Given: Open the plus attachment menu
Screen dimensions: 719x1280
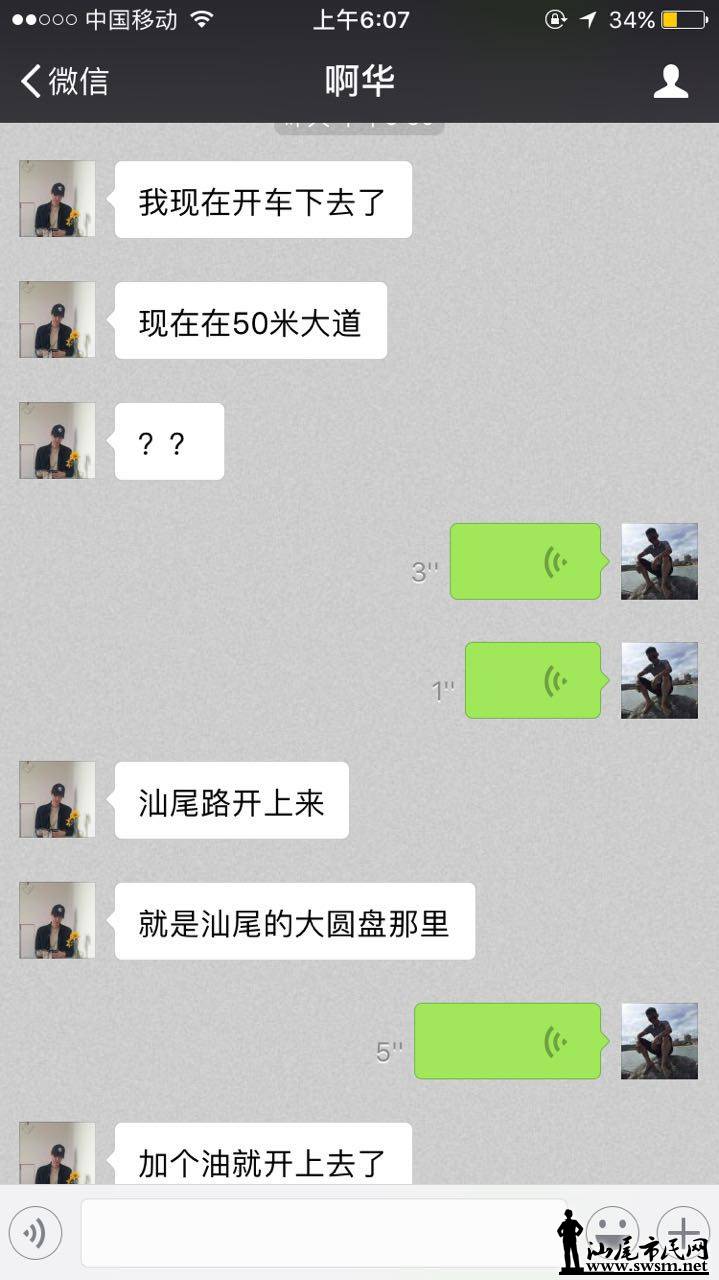Looking at the screenshot, I should click(x=685, y=1230).
